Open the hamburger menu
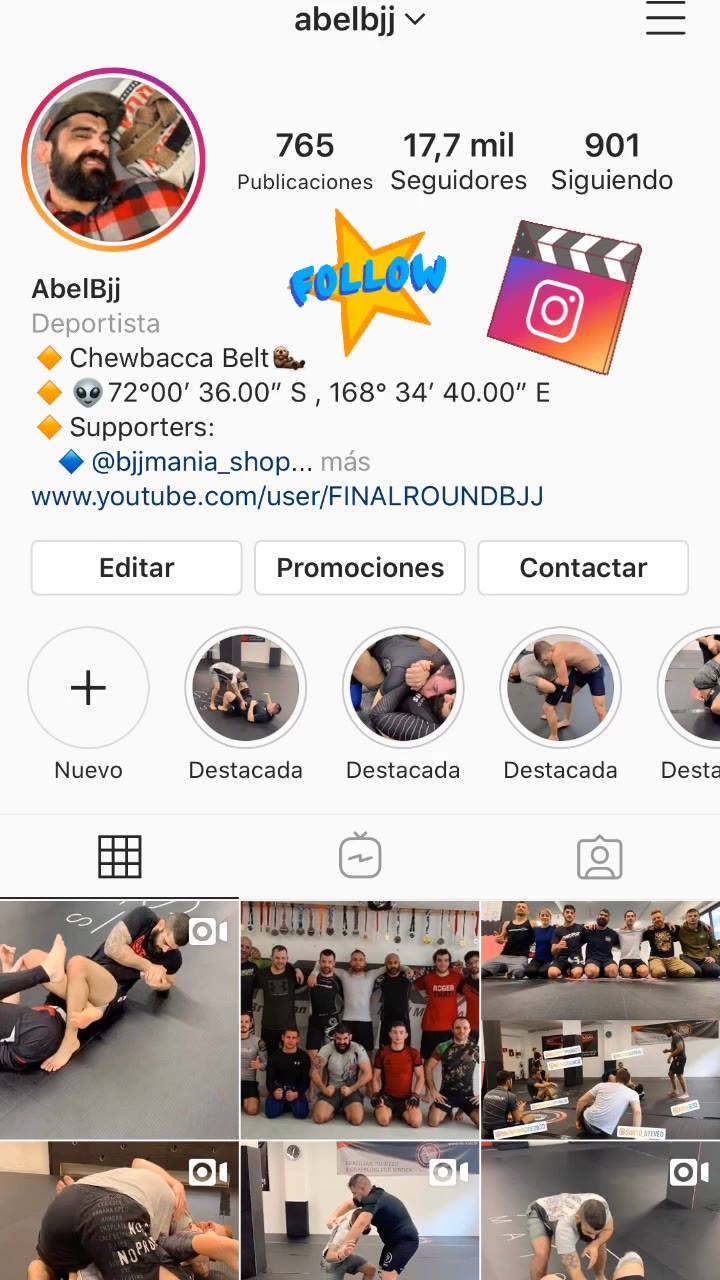This screenshot has width=720, height=1280. click(x=665, y=18)
